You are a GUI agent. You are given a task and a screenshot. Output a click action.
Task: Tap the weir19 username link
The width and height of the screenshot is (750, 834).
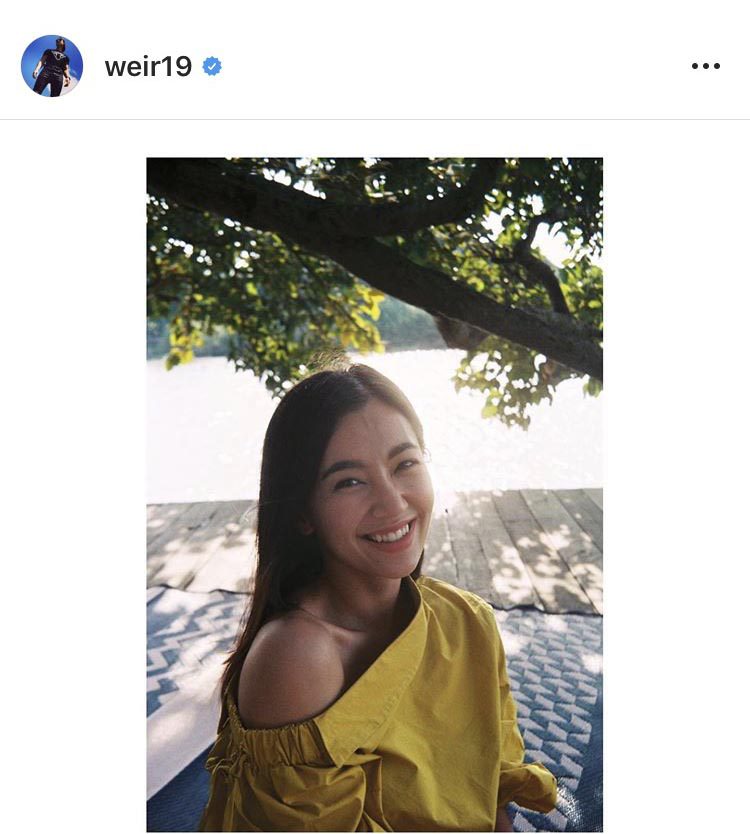pyautogui.click(x=148, y=67)
